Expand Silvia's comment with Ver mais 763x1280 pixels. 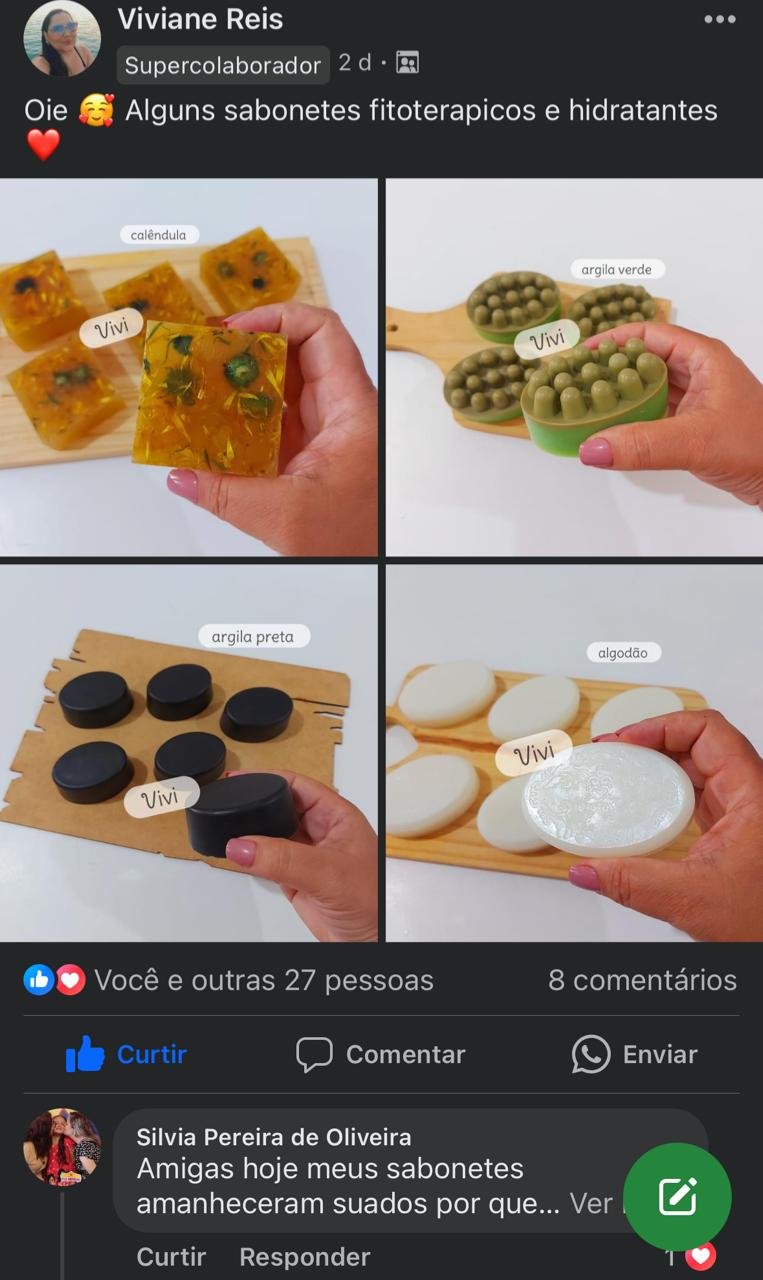coord(594,1203)
